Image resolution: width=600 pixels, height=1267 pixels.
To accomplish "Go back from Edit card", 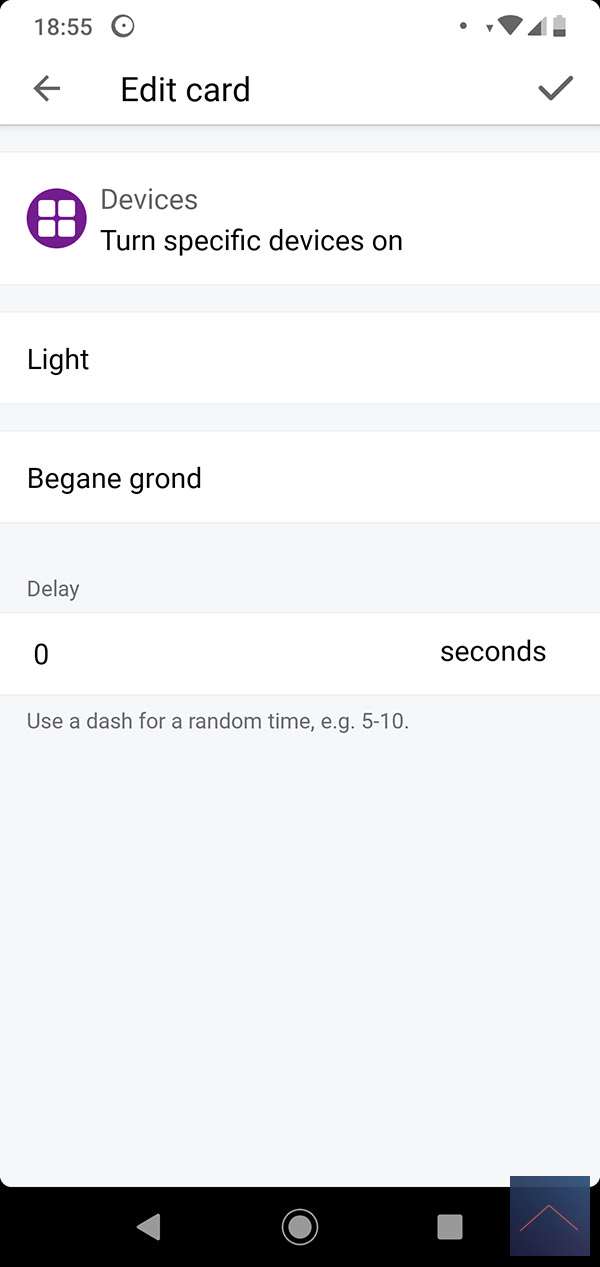I will click(x=47, y=89).
